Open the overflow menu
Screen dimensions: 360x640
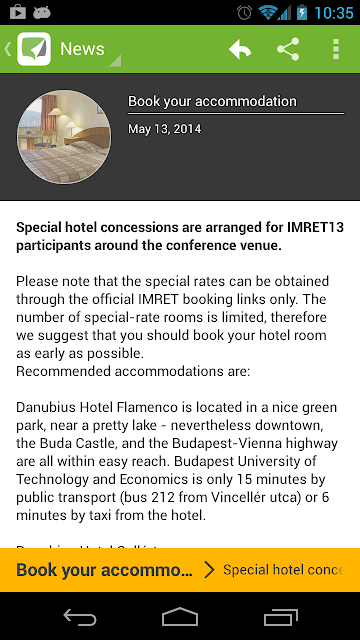click(336, 49)
